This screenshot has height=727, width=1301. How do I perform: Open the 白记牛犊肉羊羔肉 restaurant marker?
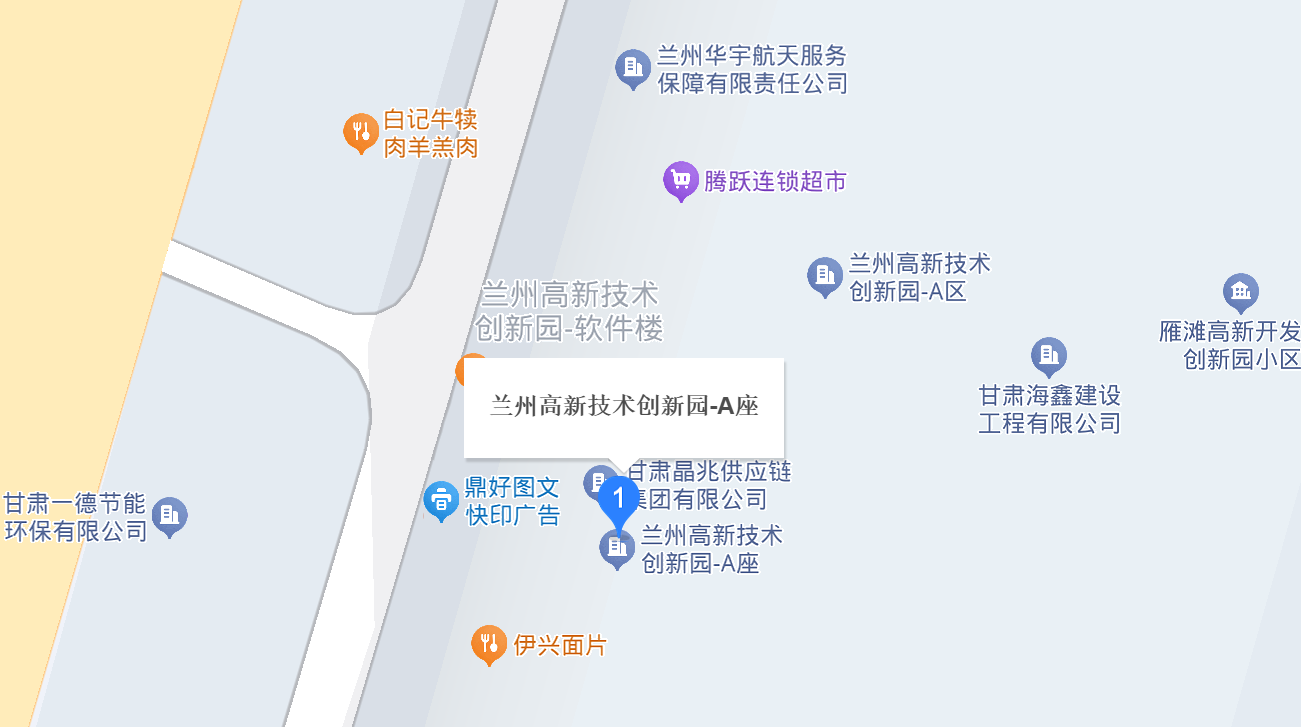click(360, 131)
